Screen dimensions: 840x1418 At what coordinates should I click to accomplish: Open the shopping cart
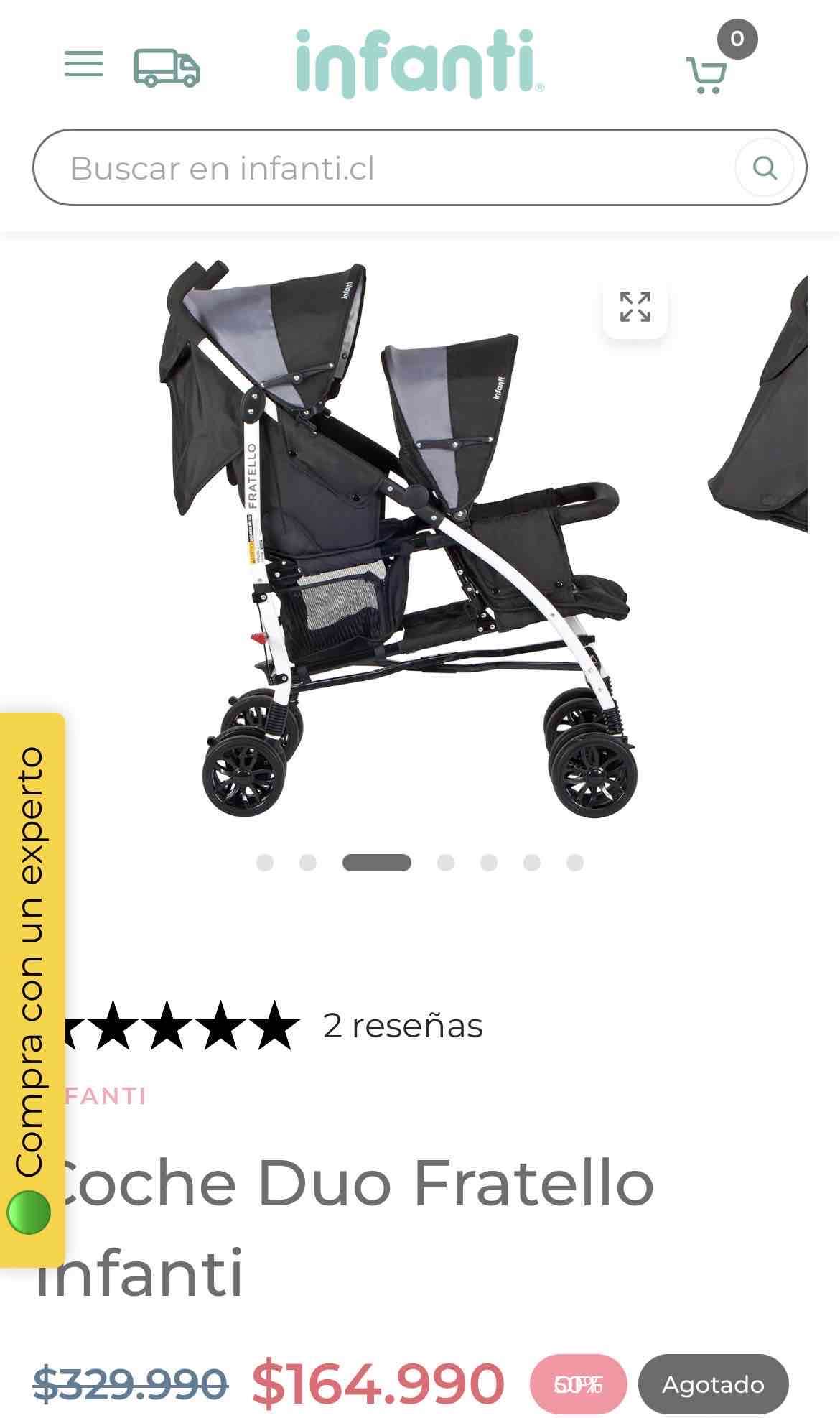[708, 74]
